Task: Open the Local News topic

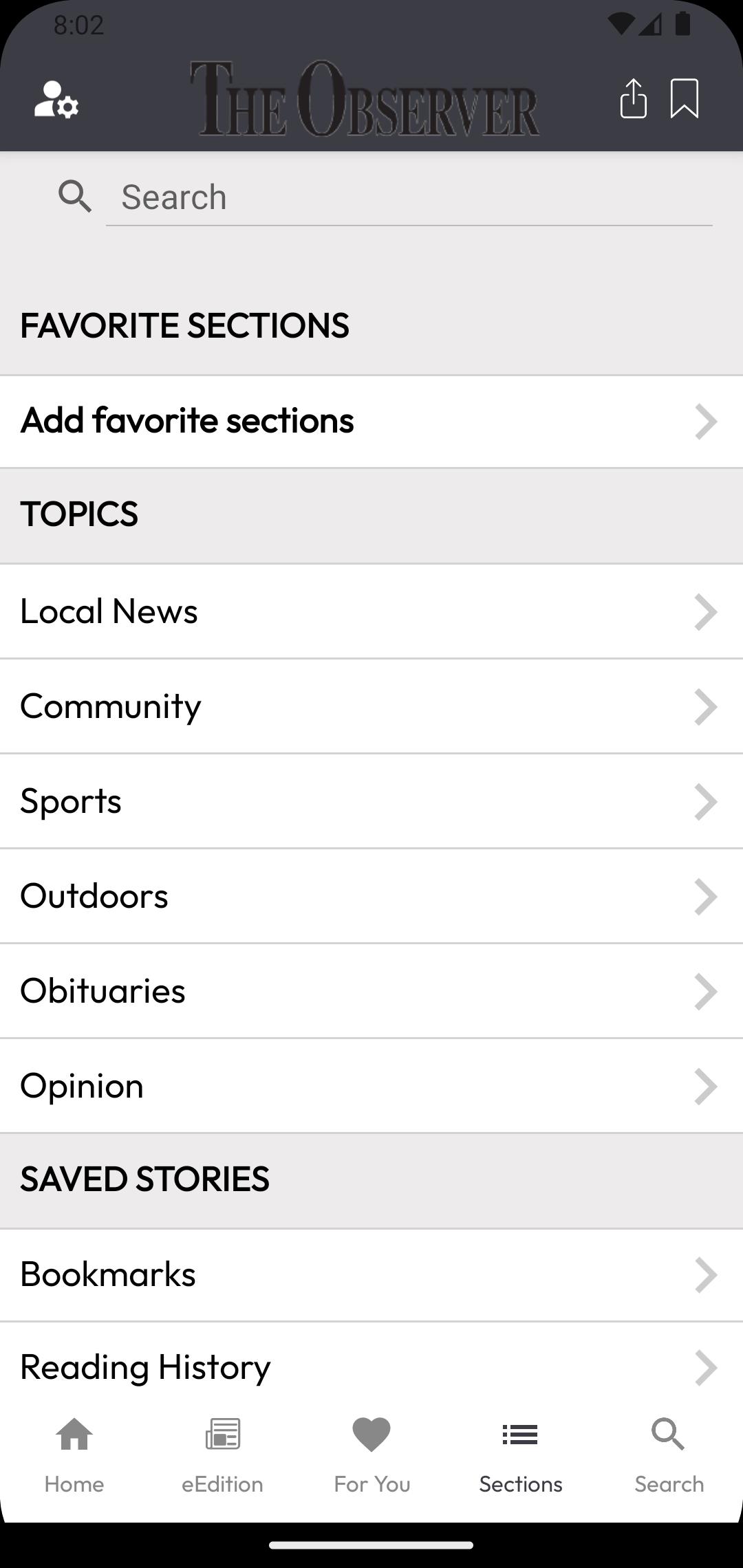Action: pyautogui.click(x=371, y=611)
